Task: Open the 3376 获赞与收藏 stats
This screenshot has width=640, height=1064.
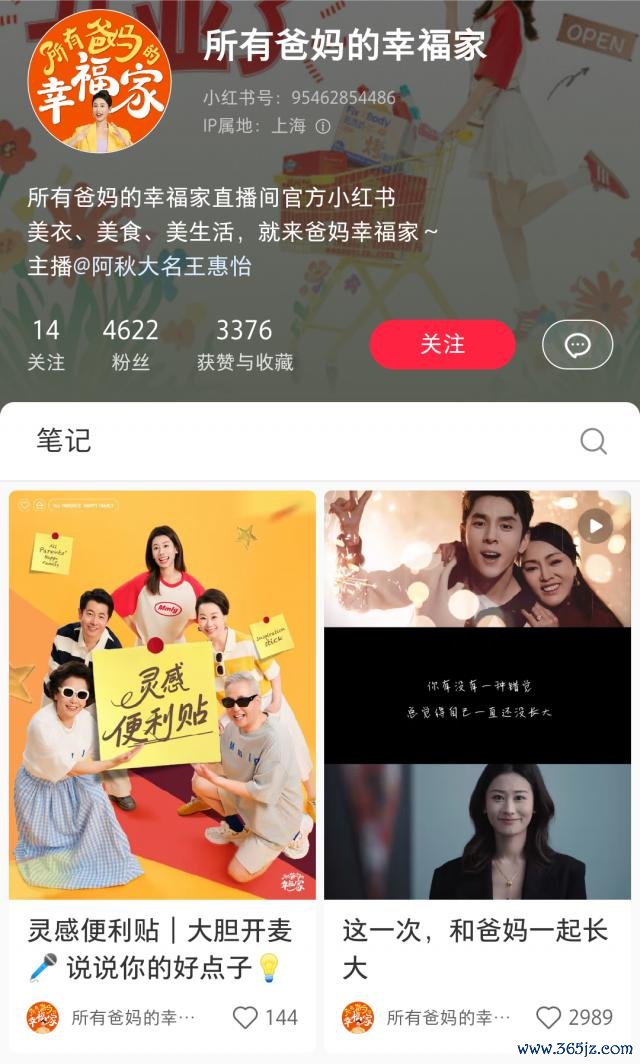Action: pos(245,345)
